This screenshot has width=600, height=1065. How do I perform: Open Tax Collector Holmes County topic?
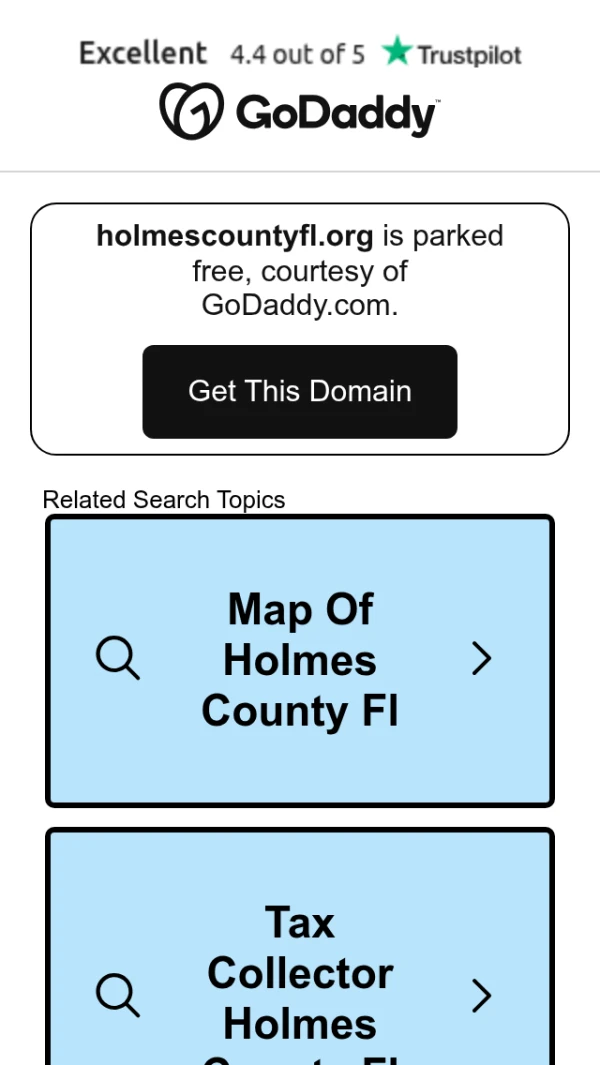[300, 946]
